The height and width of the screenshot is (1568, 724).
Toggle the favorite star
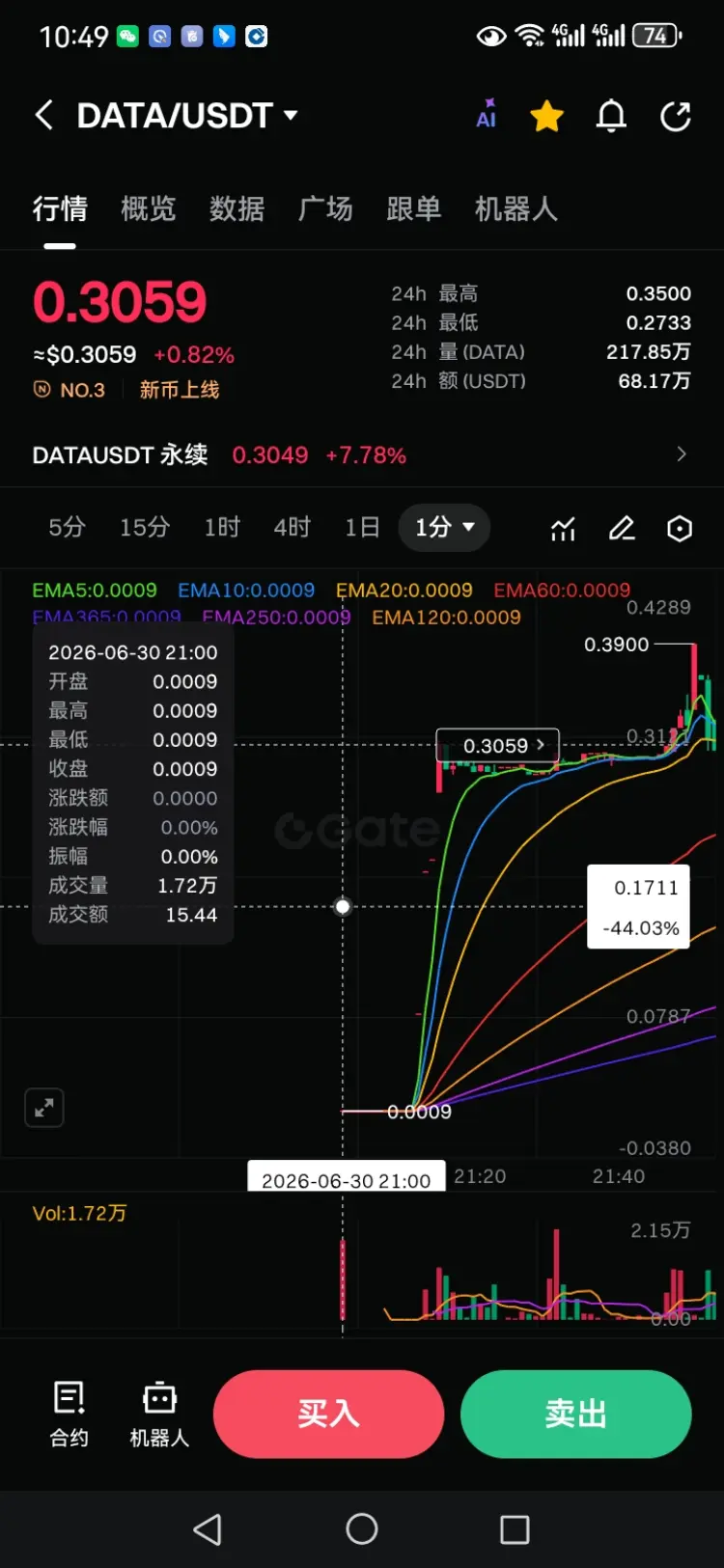(x=546, y=116)
